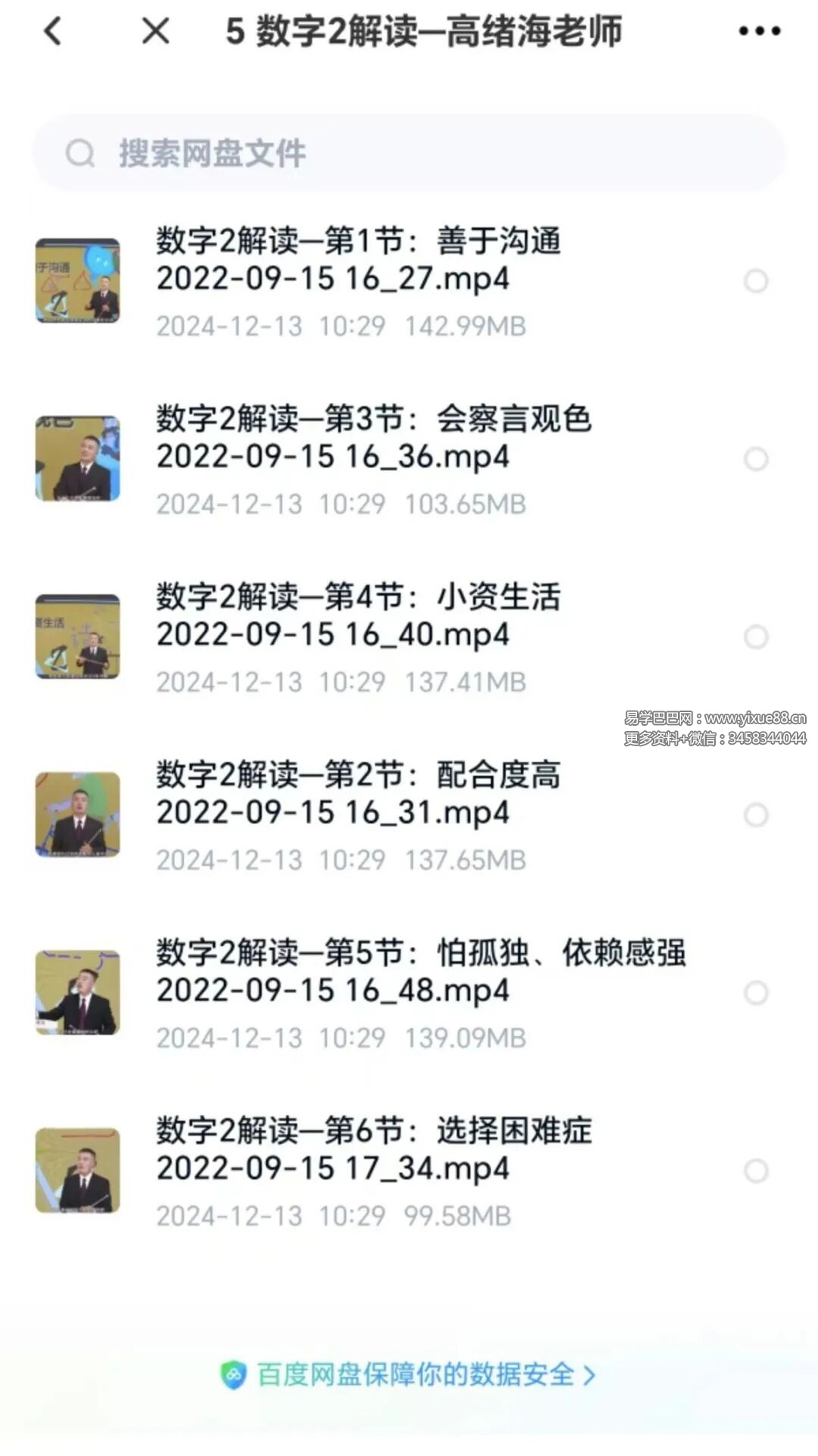This screenshot has width=818, height=1456.
Task: Open the 第4节：小资生活 video file
Action: click(357, 616)
